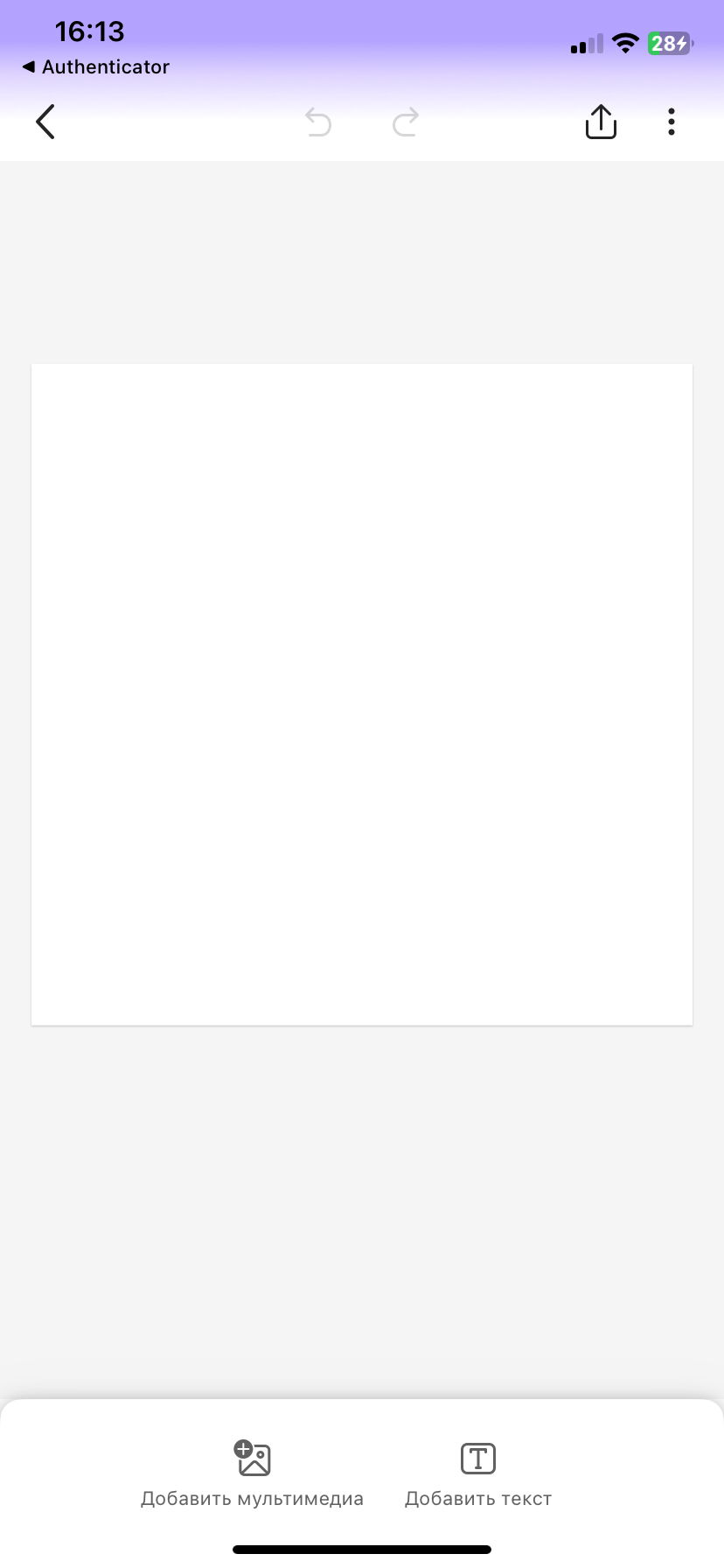Return to the Authenticator app
This screenshot has width=724, height=1568.
(95, 67)
